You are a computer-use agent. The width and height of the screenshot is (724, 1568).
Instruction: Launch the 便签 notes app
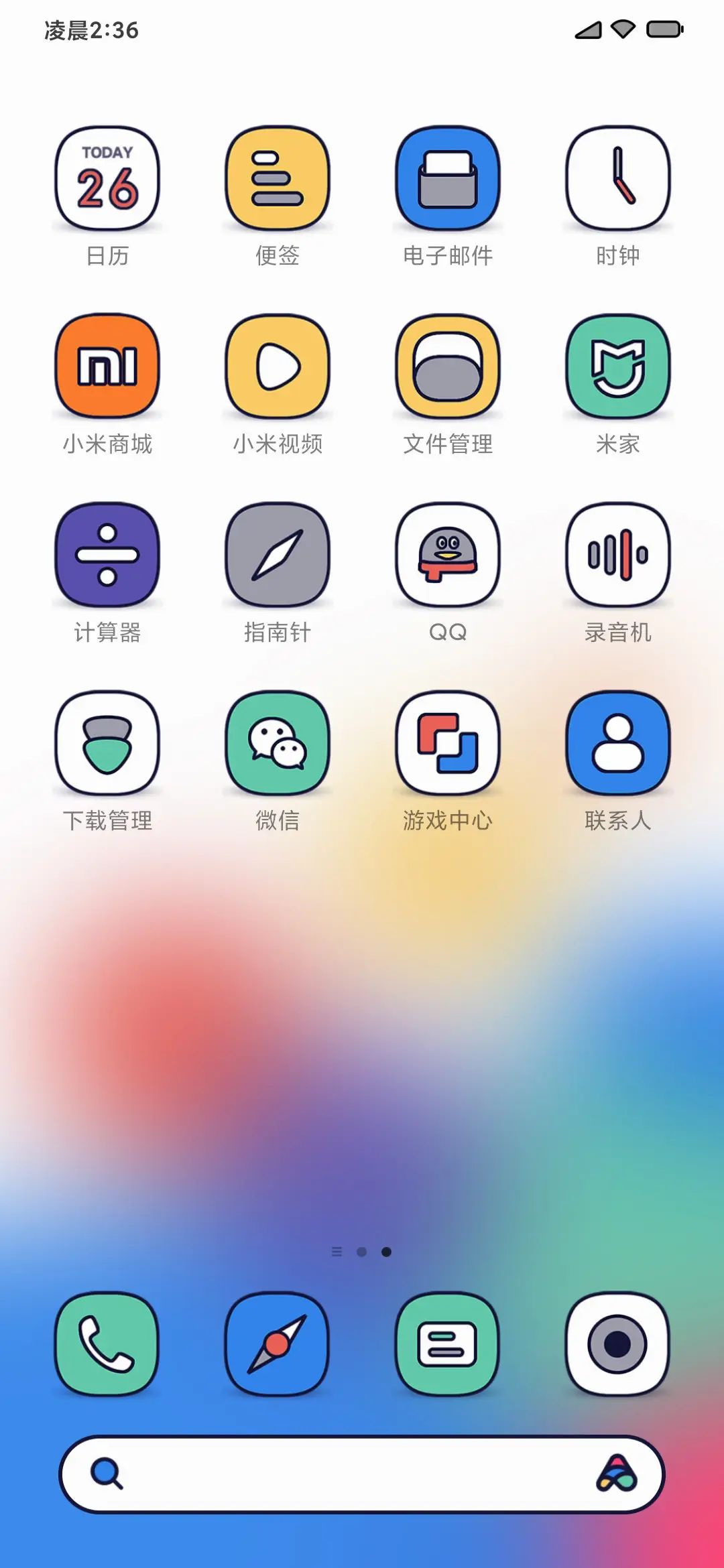pos(277,178)
